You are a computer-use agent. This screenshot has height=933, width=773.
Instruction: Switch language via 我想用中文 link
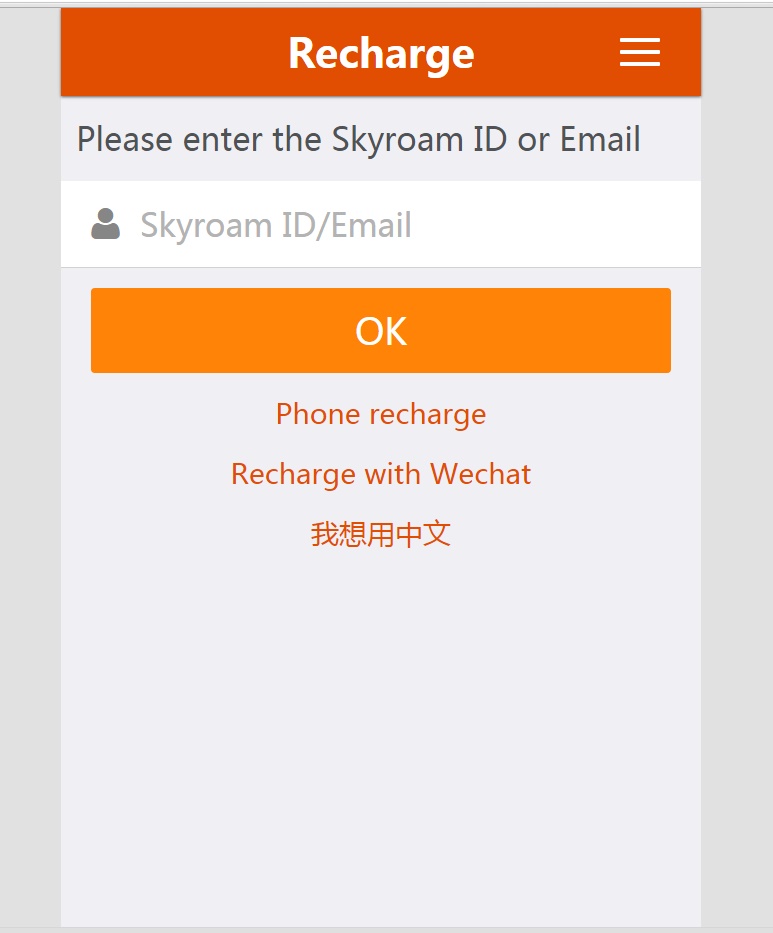click(x=381, y=534)
